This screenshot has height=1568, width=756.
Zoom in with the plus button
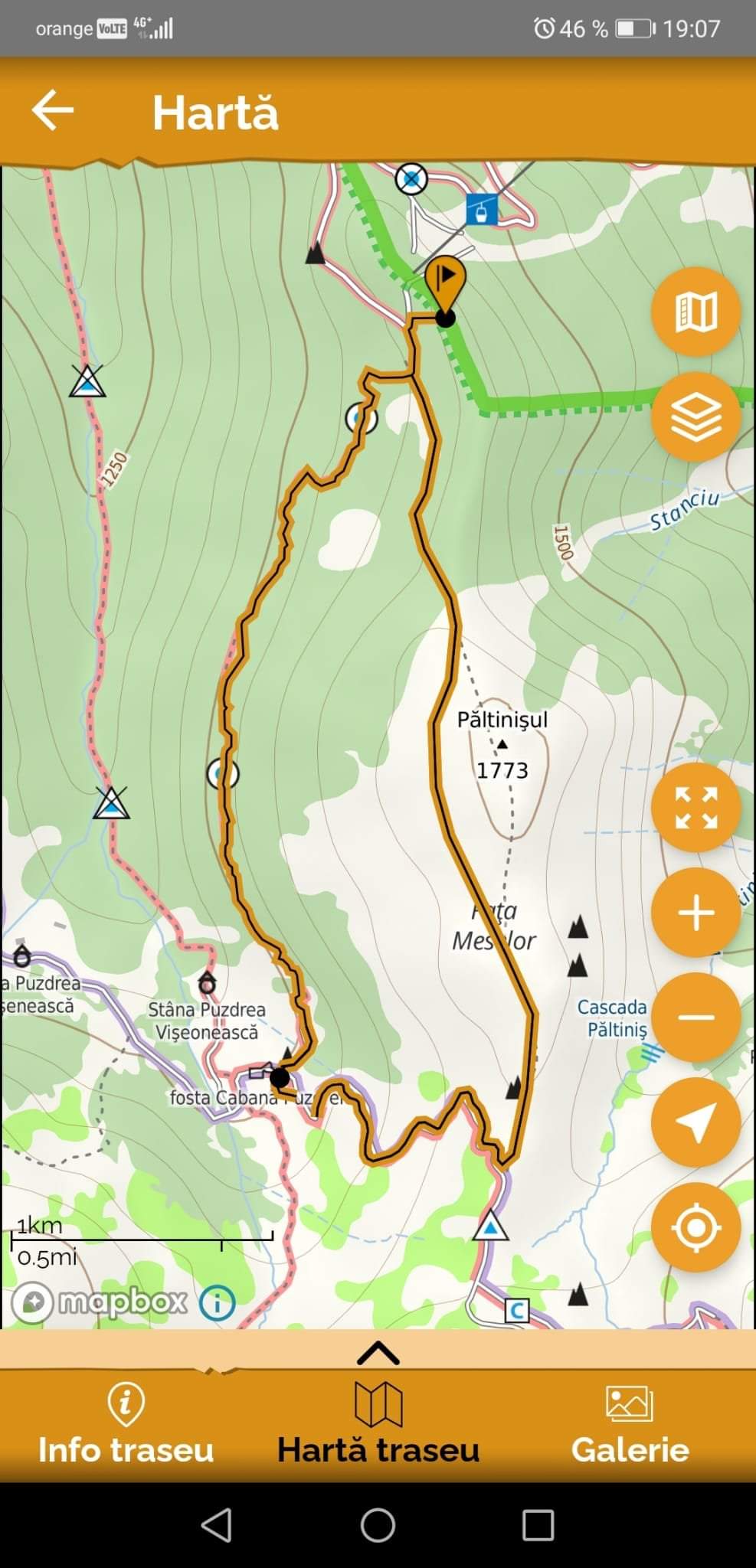click(695, 913)
